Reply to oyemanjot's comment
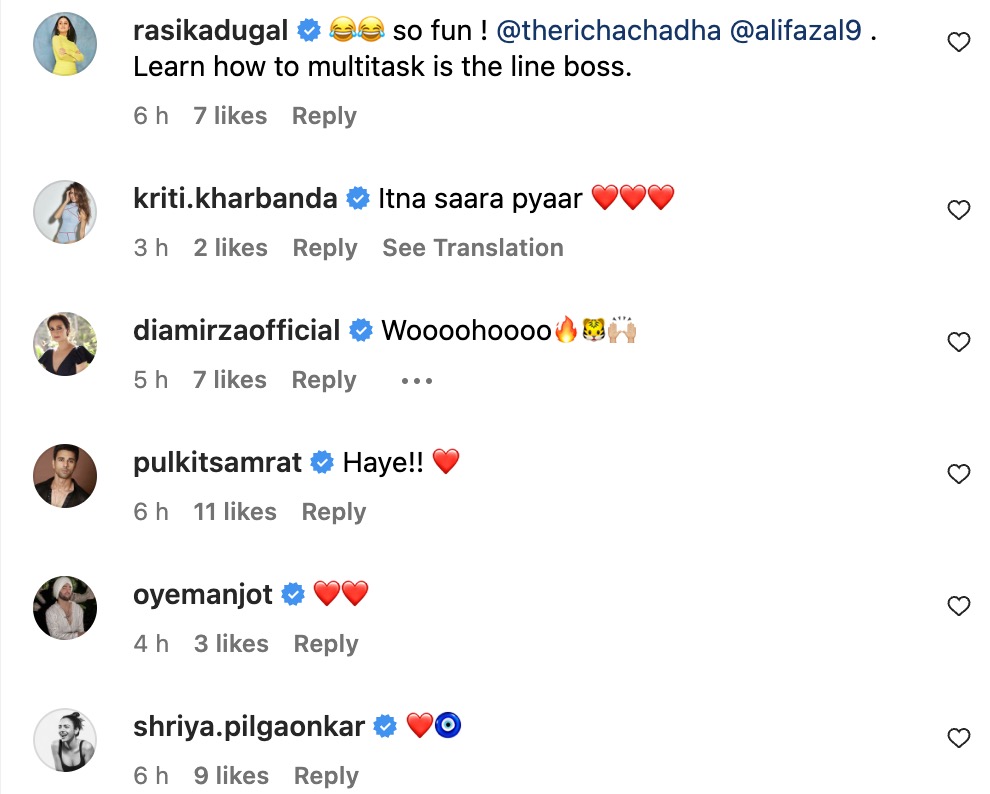The height and width of the screenshot is (794, 990). pyautogui.click(x=325, y=644)
